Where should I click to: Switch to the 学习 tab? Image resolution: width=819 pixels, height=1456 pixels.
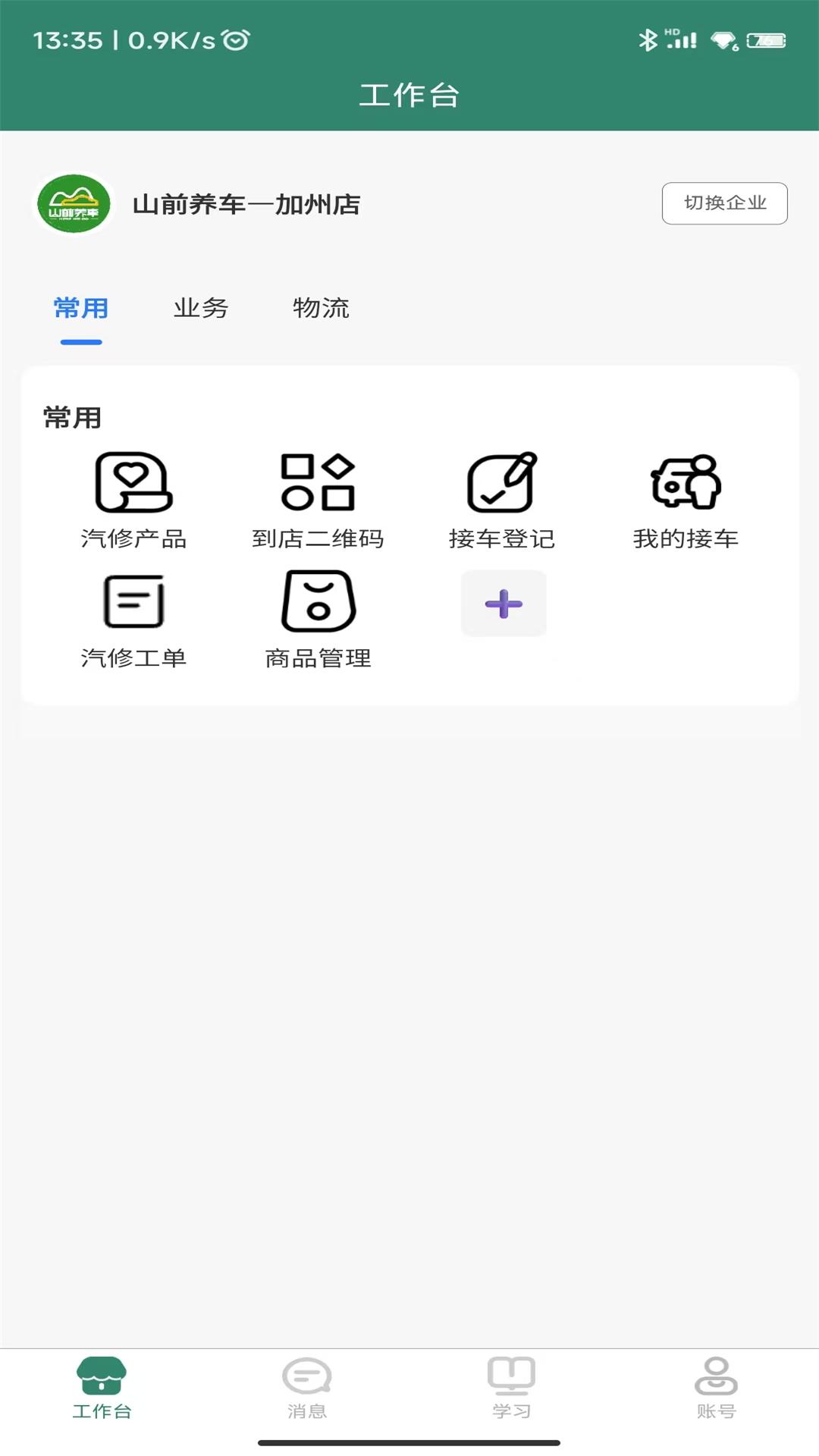coord(511,1388)
